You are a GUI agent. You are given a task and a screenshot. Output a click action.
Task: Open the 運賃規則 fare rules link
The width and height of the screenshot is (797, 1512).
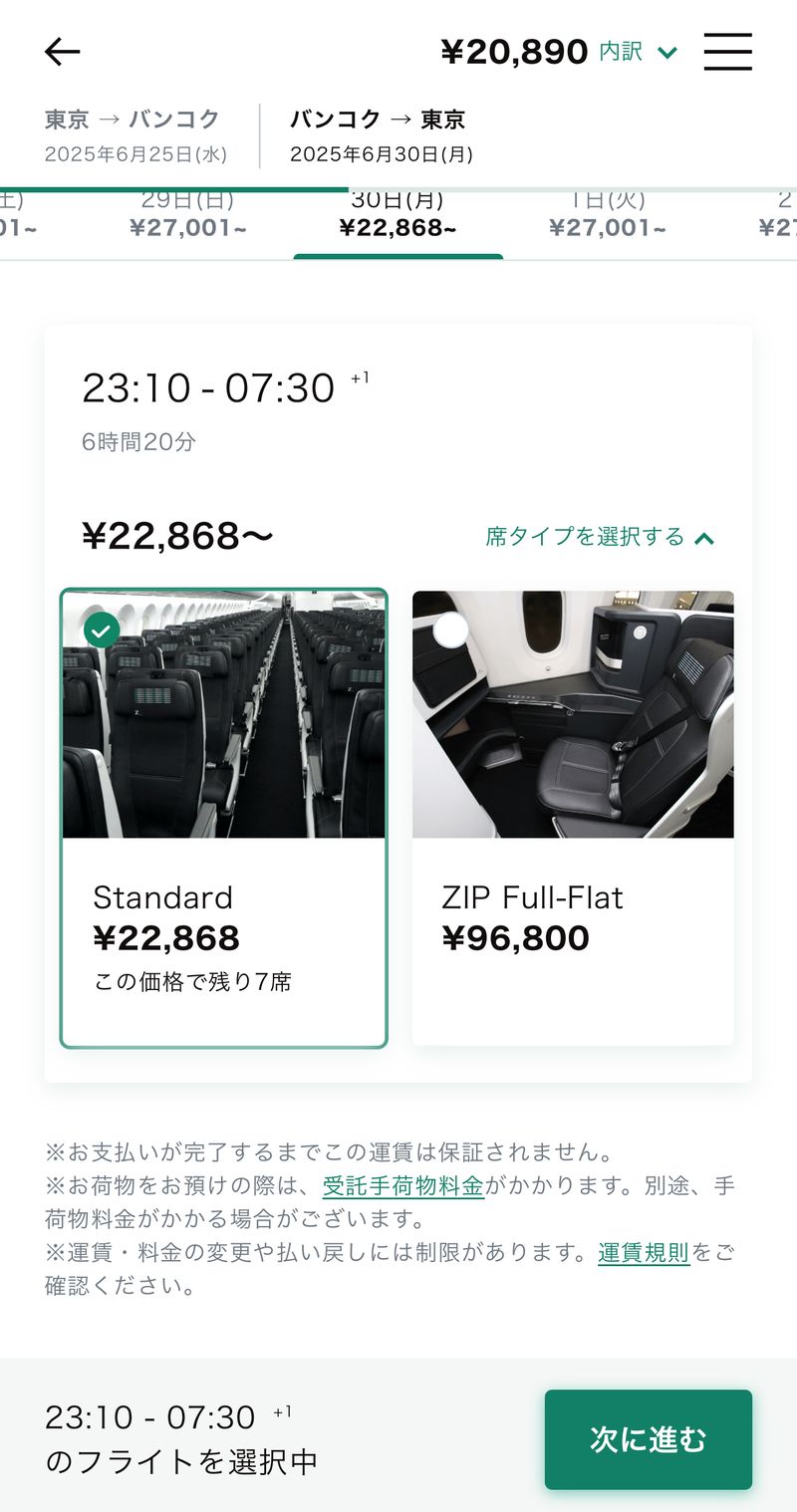[644, 1252]
